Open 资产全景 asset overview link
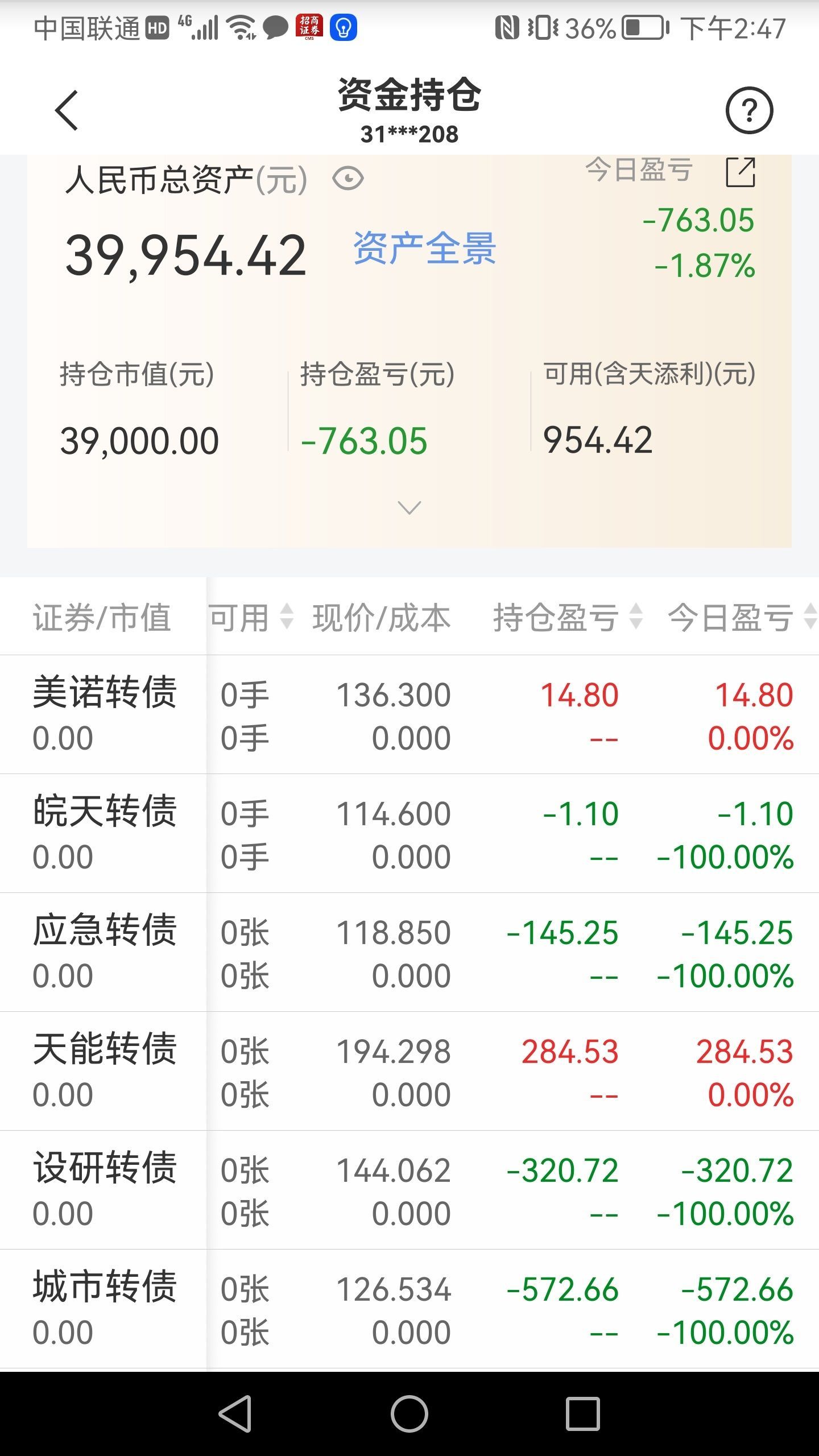 point(424,248)
